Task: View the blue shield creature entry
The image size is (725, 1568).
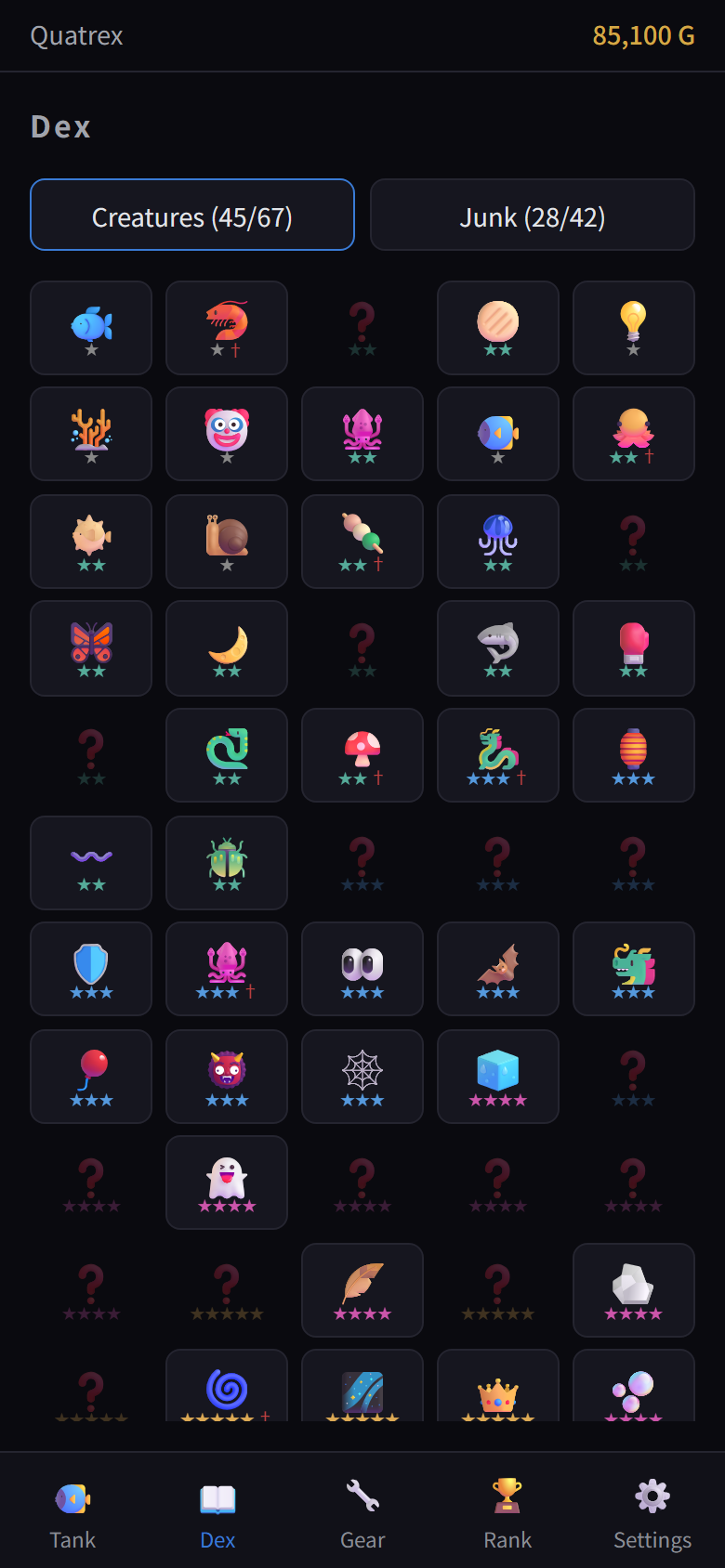Action: point(91,969)
